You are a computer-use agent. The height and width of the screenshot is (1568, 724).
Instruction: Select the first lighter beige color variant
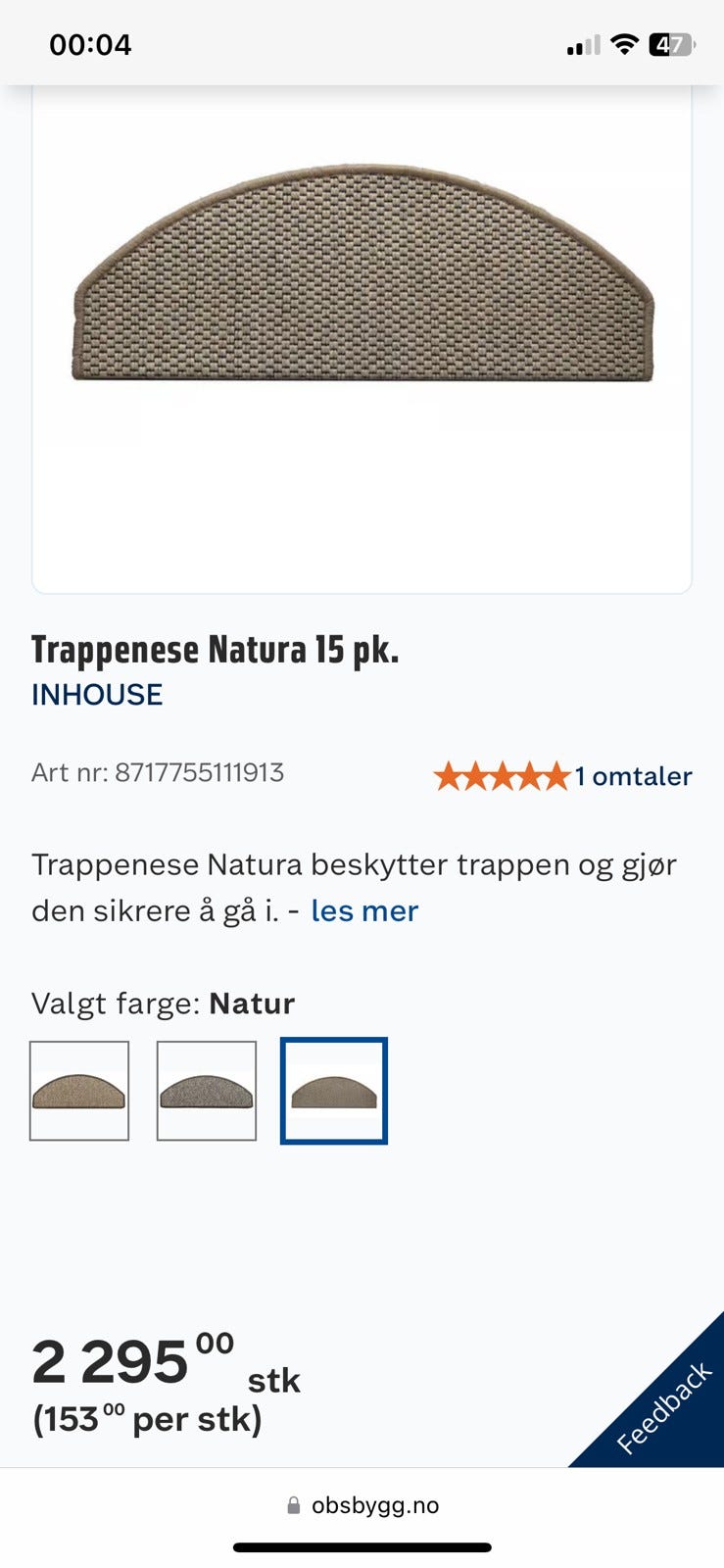click(x=79, y=1091)
